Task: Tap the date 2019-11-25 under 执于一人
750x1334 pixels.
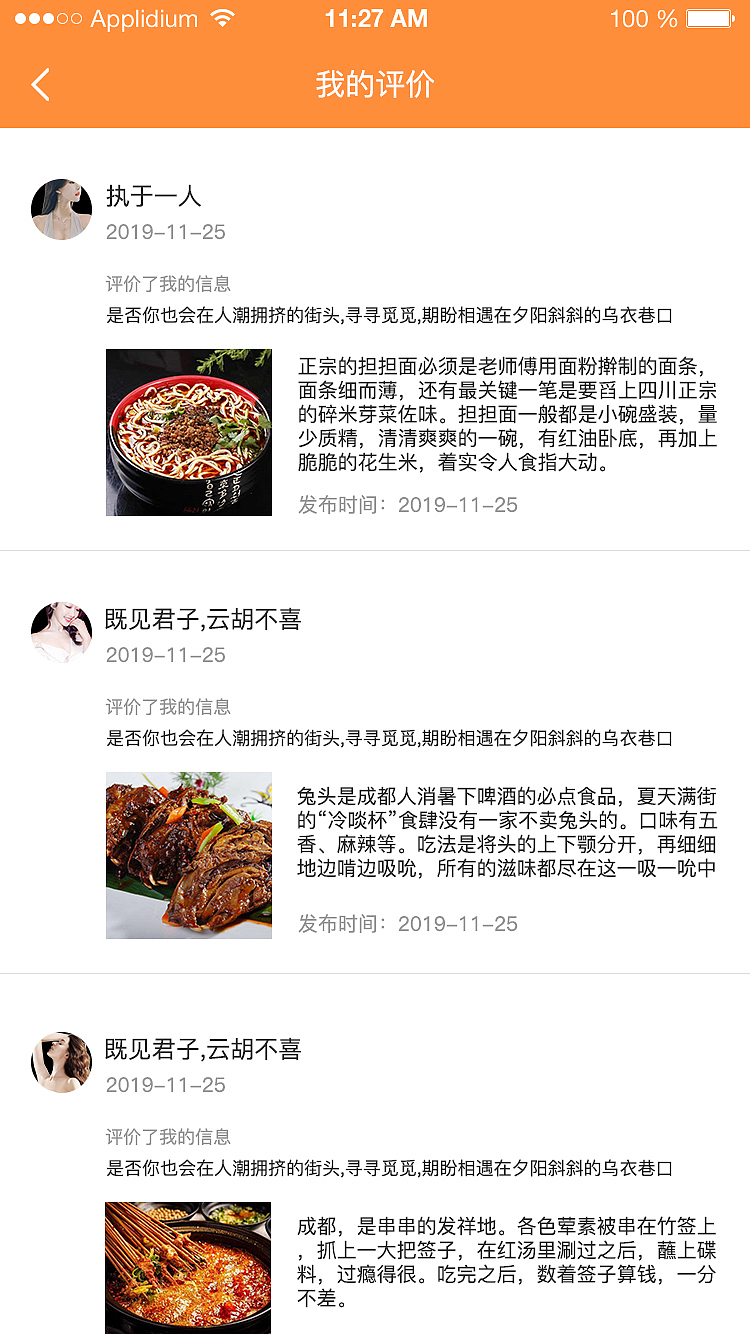Action: (x=165, y=231)
